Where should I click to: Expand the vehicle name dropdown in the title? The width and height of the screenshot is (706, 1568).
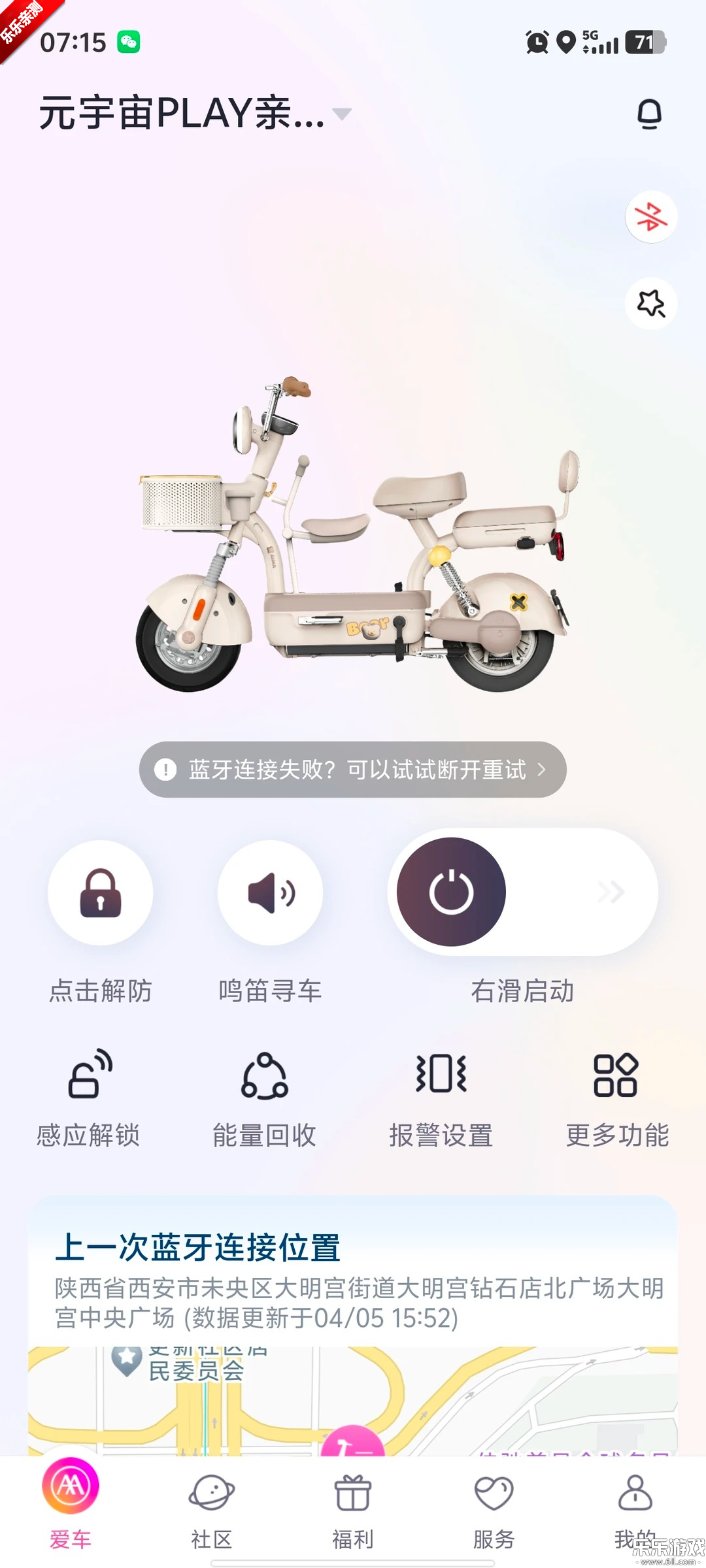343,116
